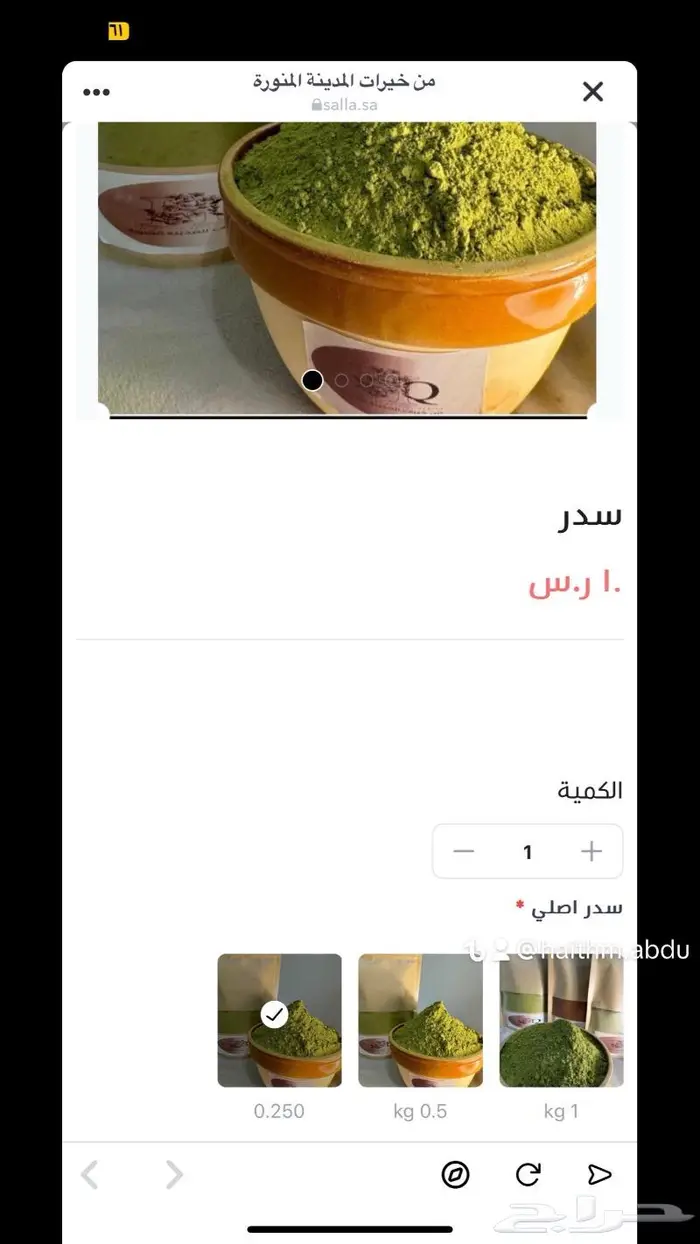Reload the current page
Screen dimensions: 700x1244
[x=528, y=1175]
